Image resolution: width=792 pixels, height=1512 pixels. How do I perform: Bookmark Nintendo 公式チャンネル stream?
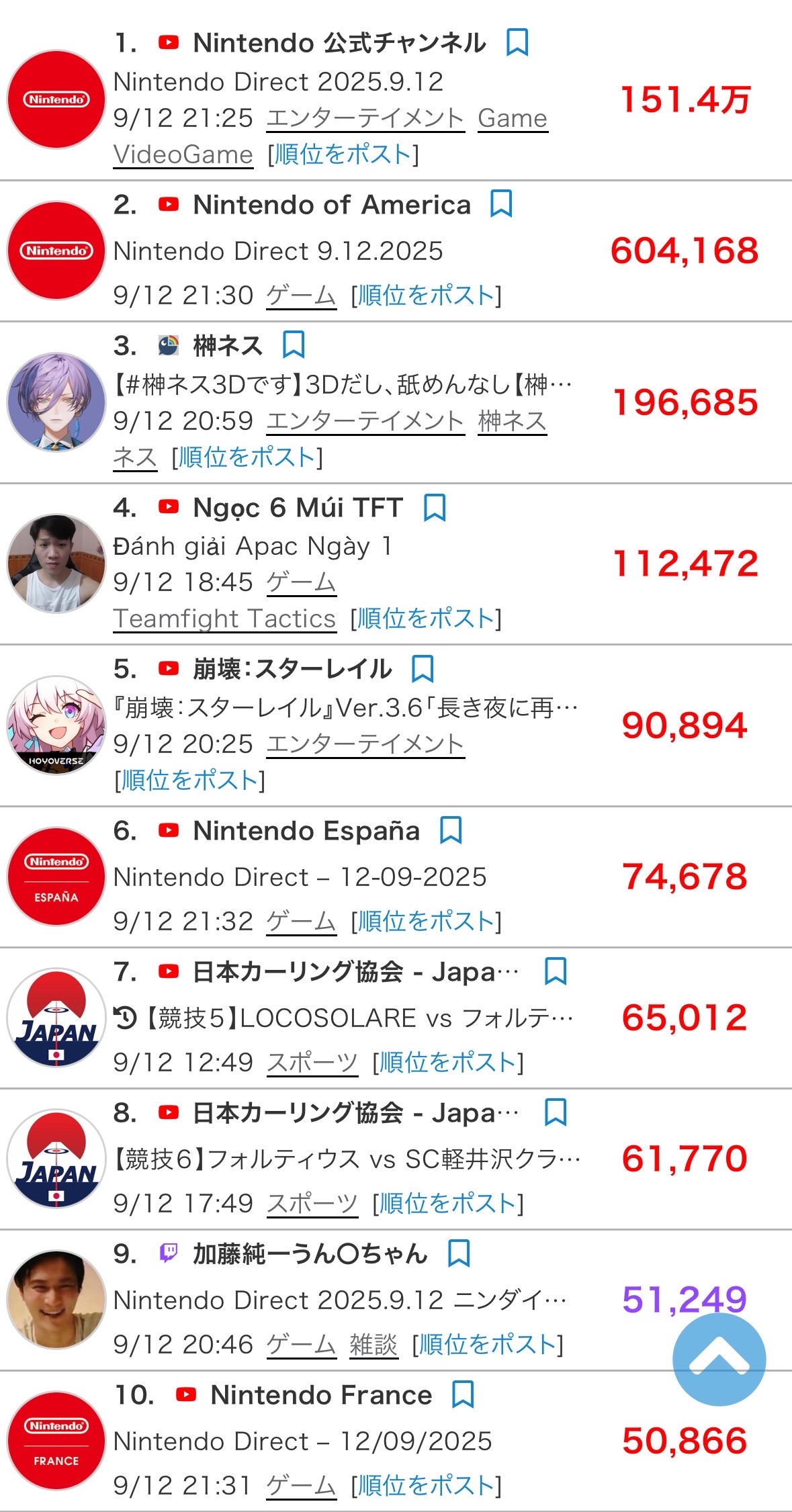(x=517, y=42)
